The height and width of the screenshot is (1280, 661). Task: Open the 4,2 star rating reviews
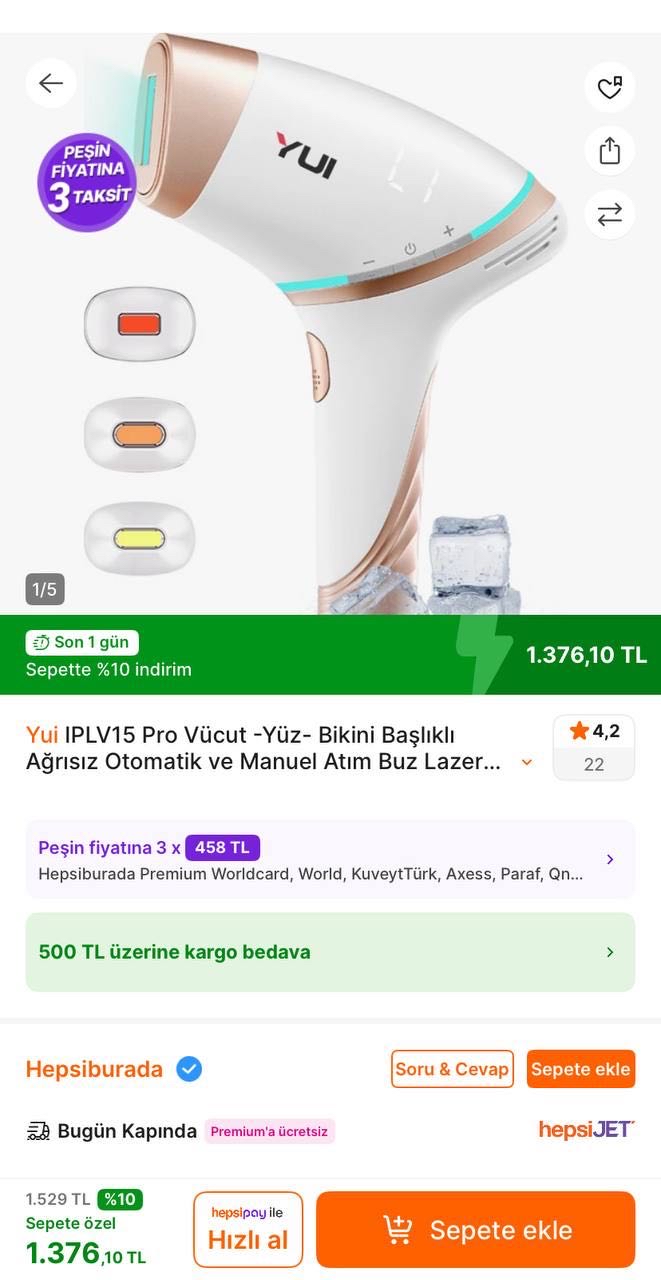click(593, 747)
